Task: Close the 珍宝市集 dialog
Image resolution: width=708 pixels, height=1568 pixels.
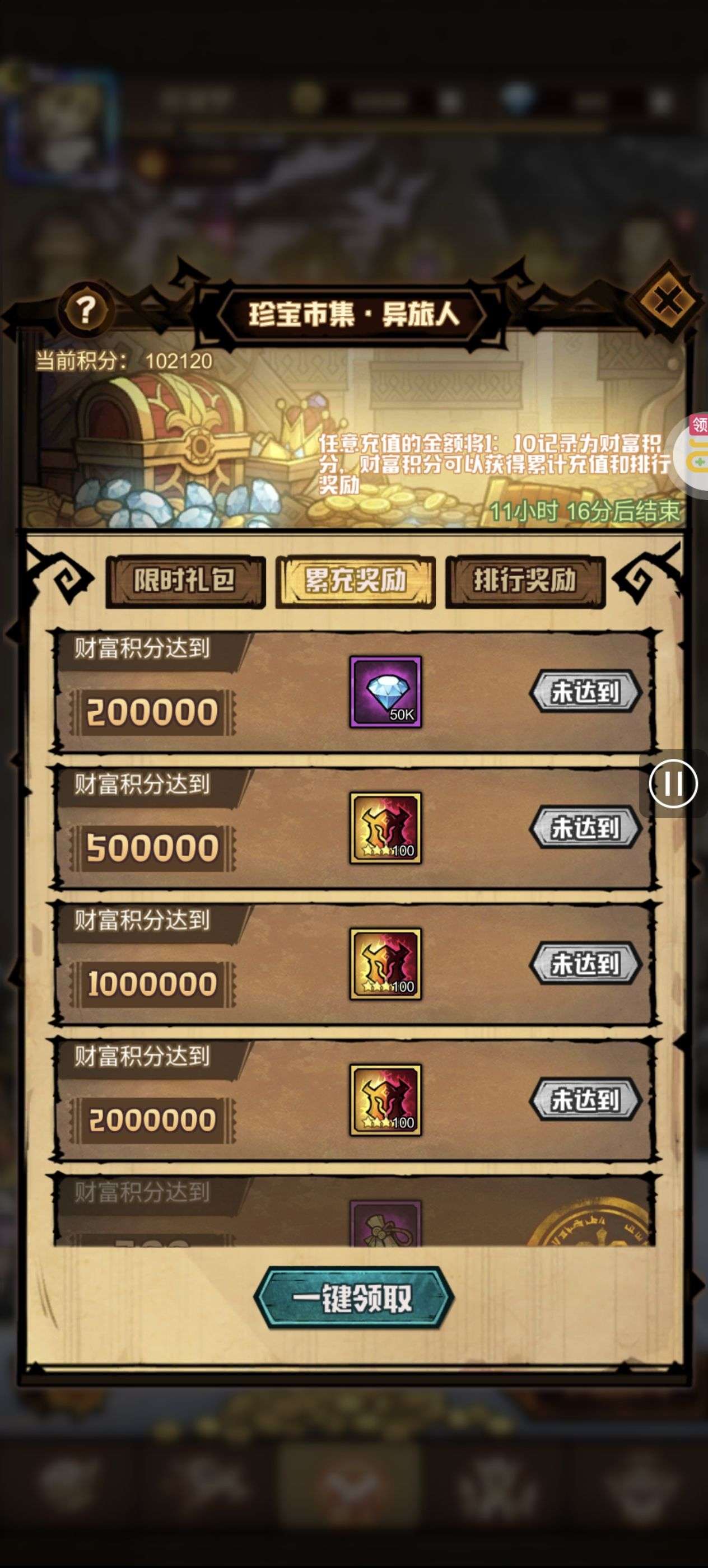Action: [668, 300]
